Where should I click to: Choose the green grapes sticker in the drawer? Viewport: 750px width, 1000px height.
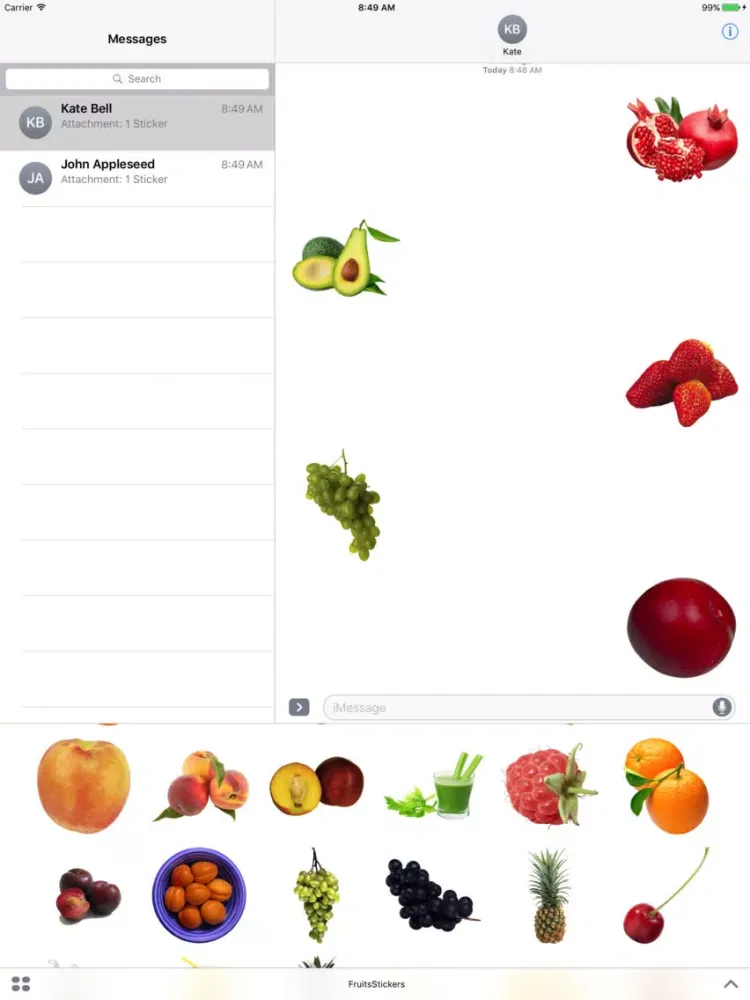[x=316, y=895]
